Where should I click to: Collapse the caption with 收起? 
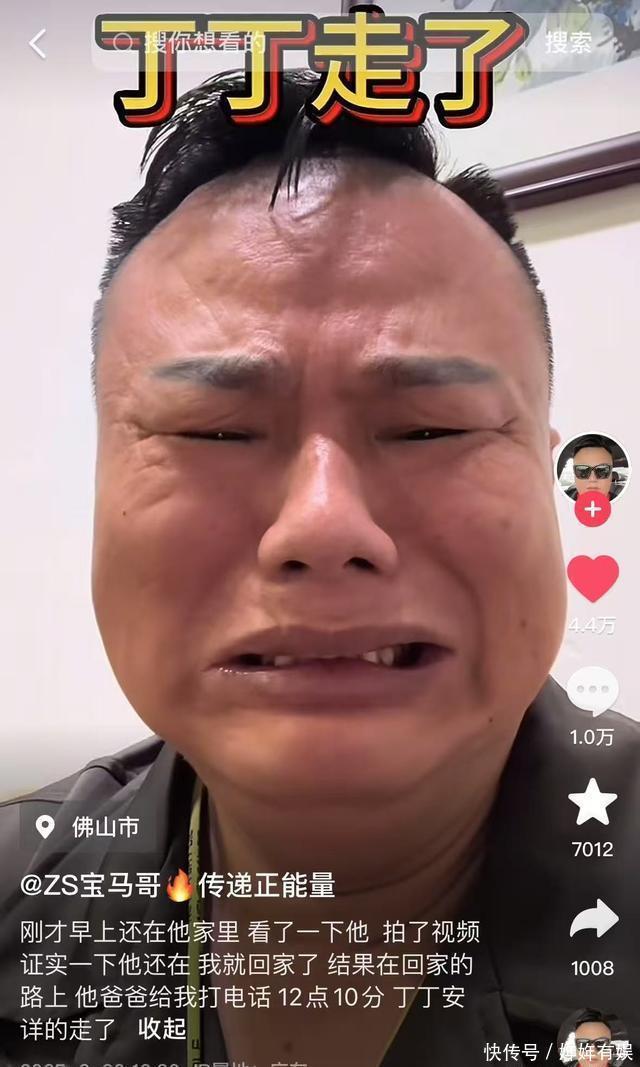click(x=161, y=1028)
